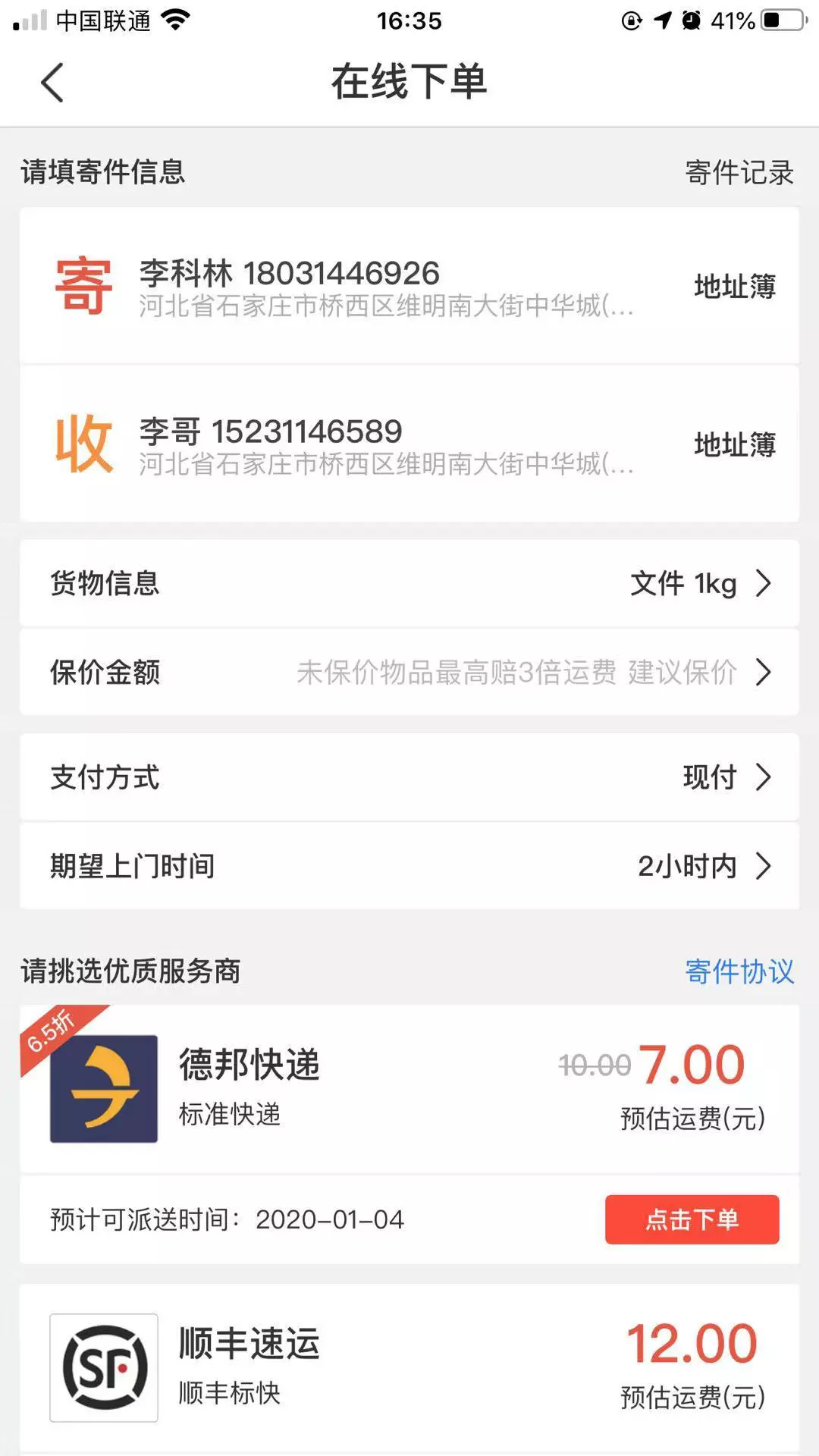Select 顺丰速运 顺丰标快 service card

(409, 1367)
